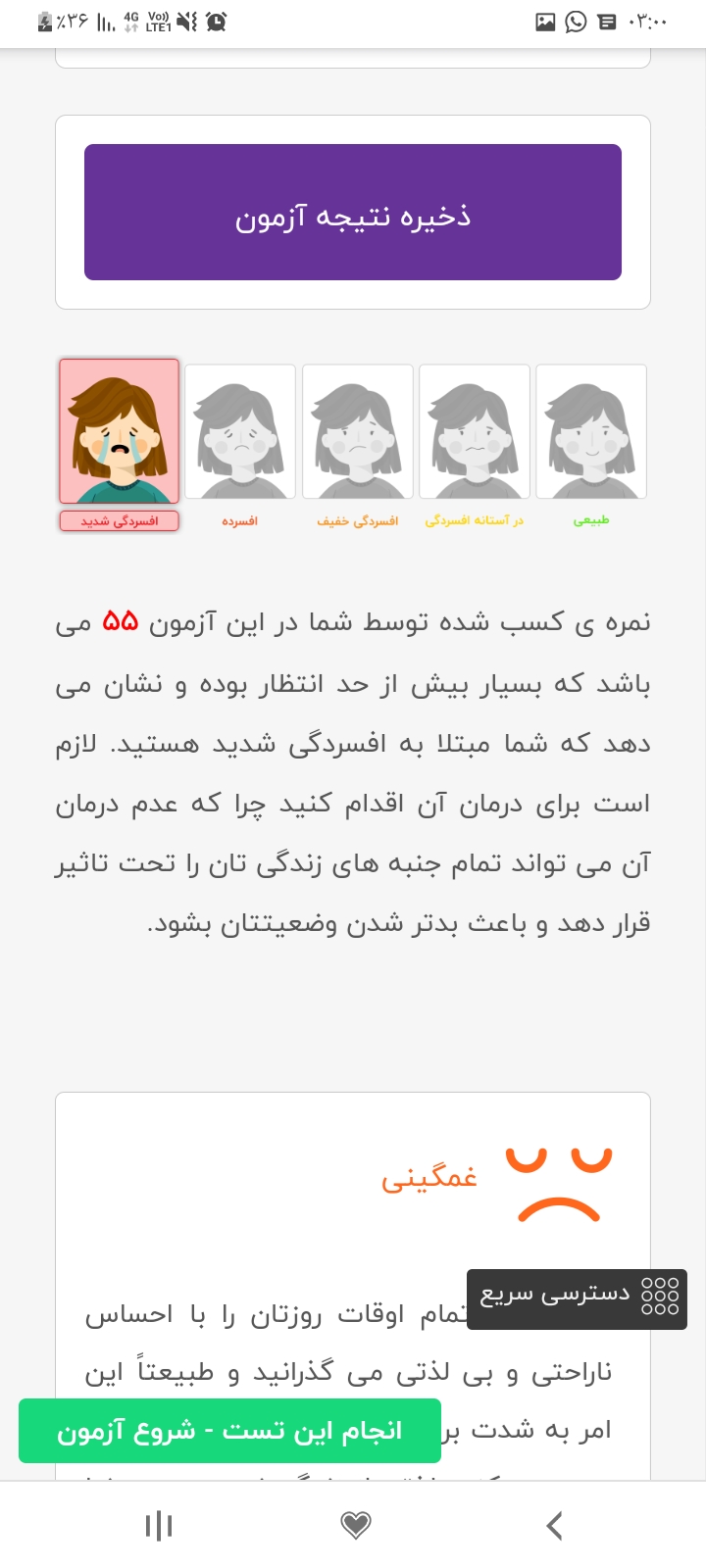Open recent apps from the navigation bar

click(158, 1525)
